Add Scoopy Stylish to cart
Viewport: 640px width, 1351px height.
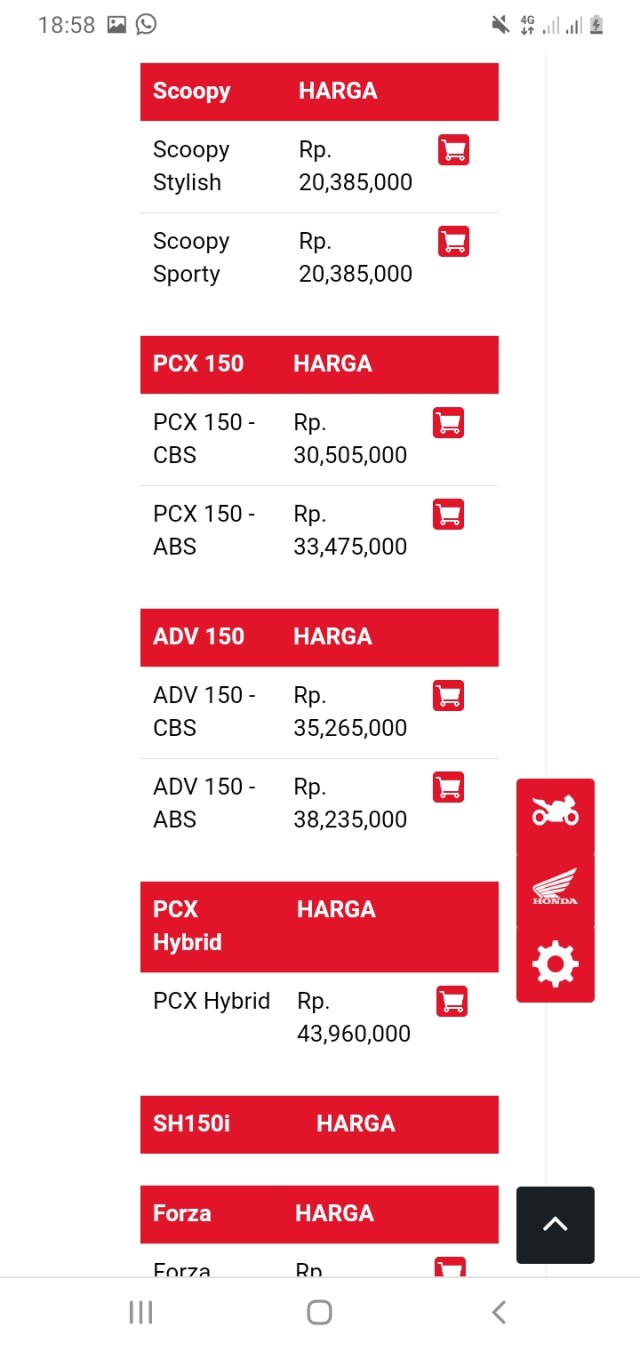[x=453, y=151]
